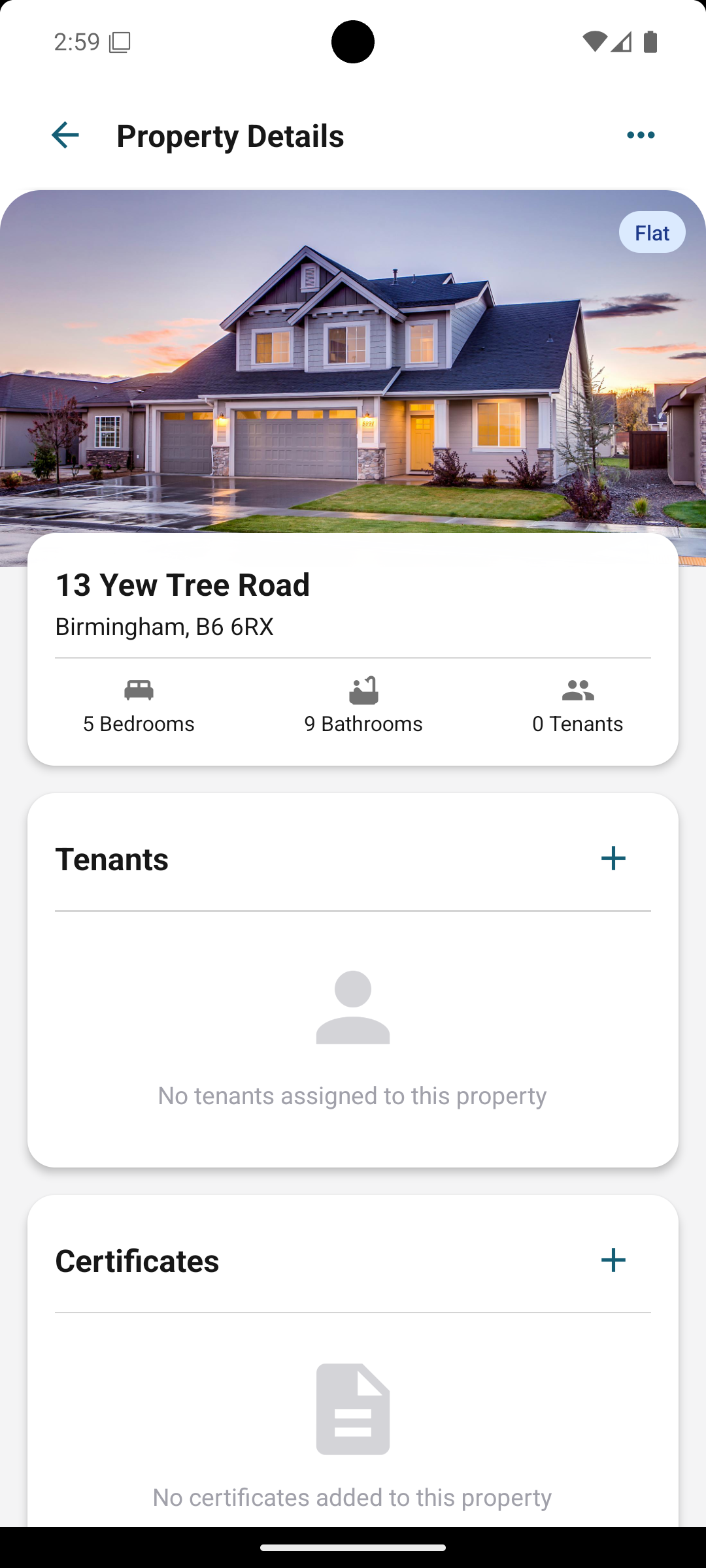Select the Property Details title
The height and width of the screenshot is (1568, 706).
[x=231, y=135]
